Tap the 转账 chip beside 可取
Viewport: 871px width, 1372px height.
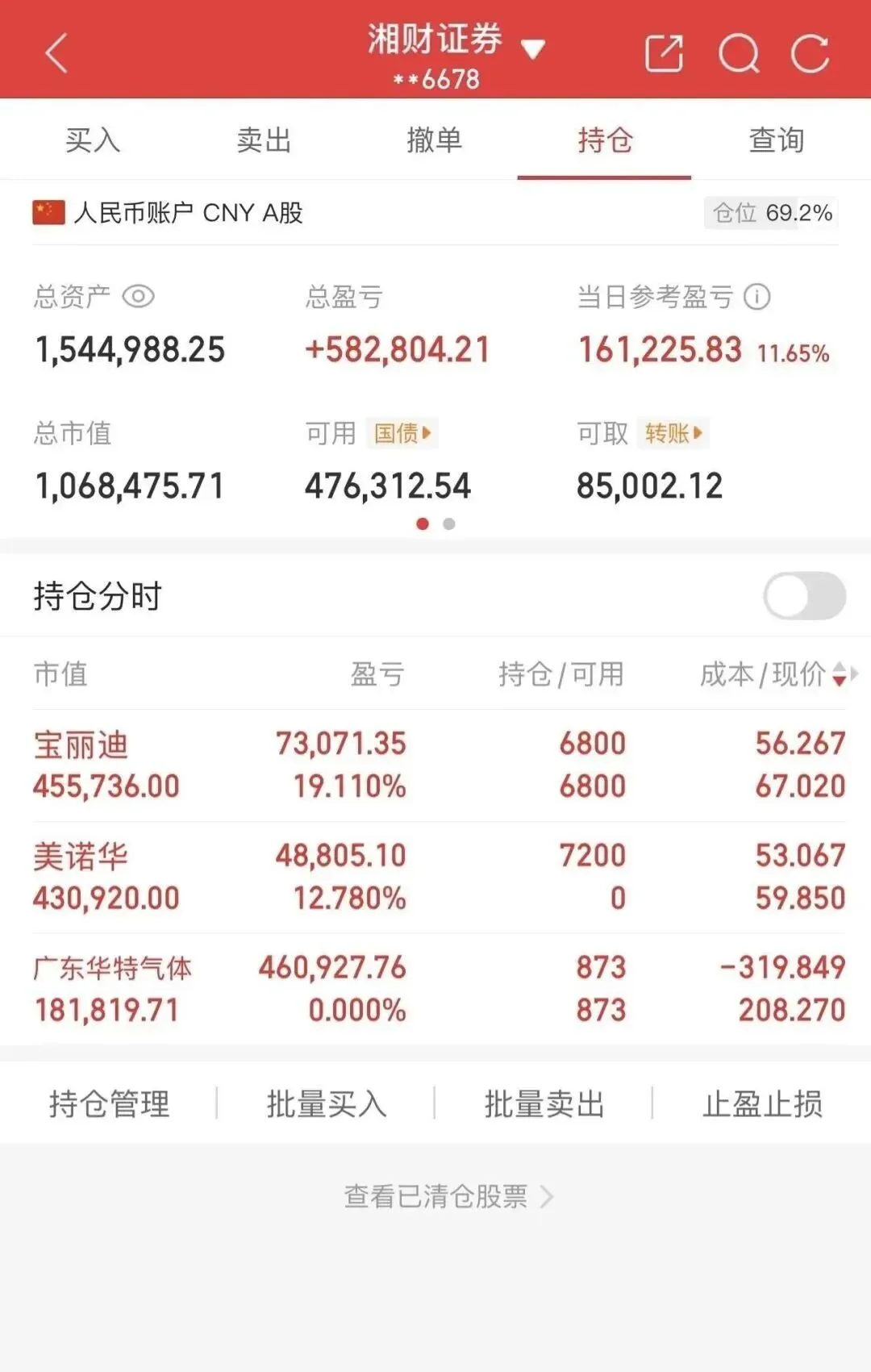click(x=673, y=433)
